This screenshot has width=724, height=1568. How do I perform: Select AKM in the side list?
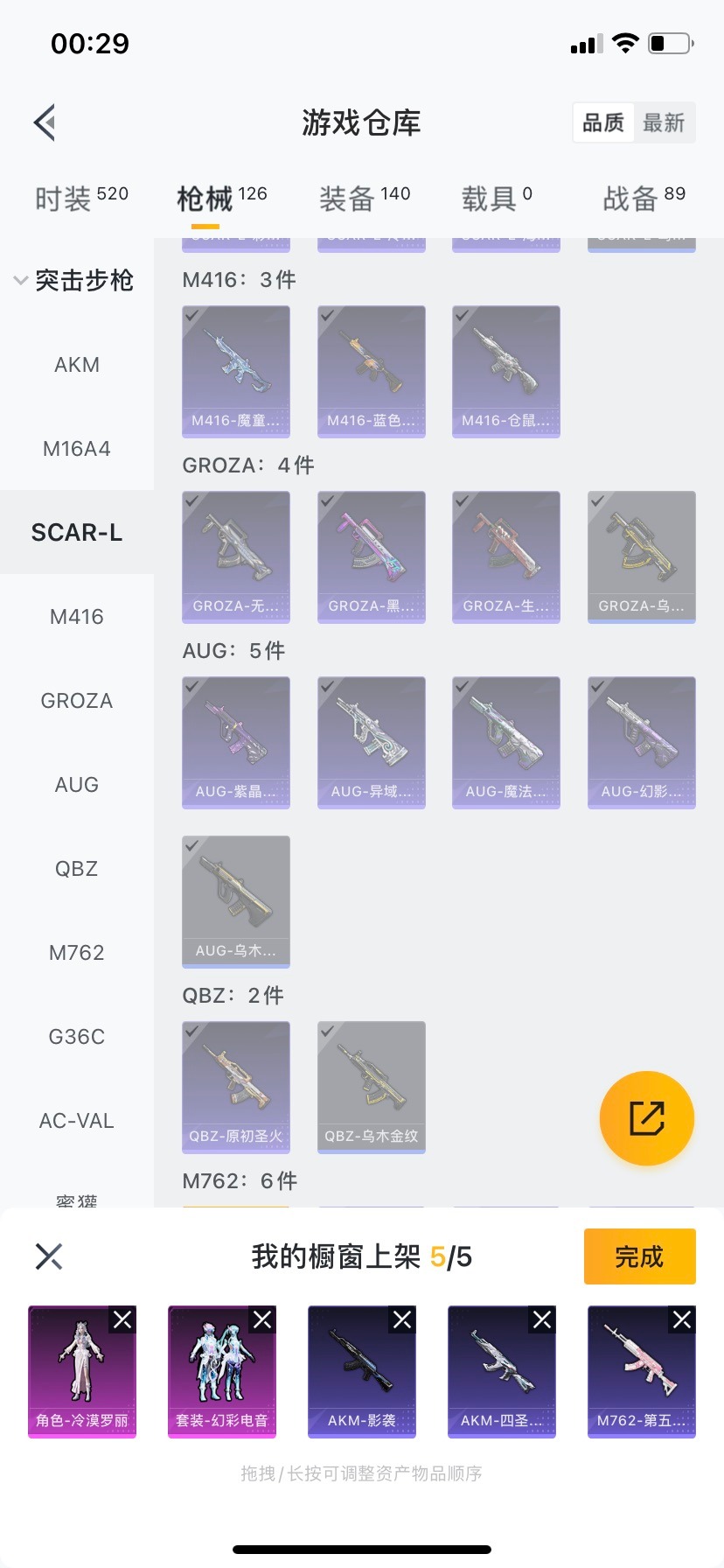[x=77, y=365]
